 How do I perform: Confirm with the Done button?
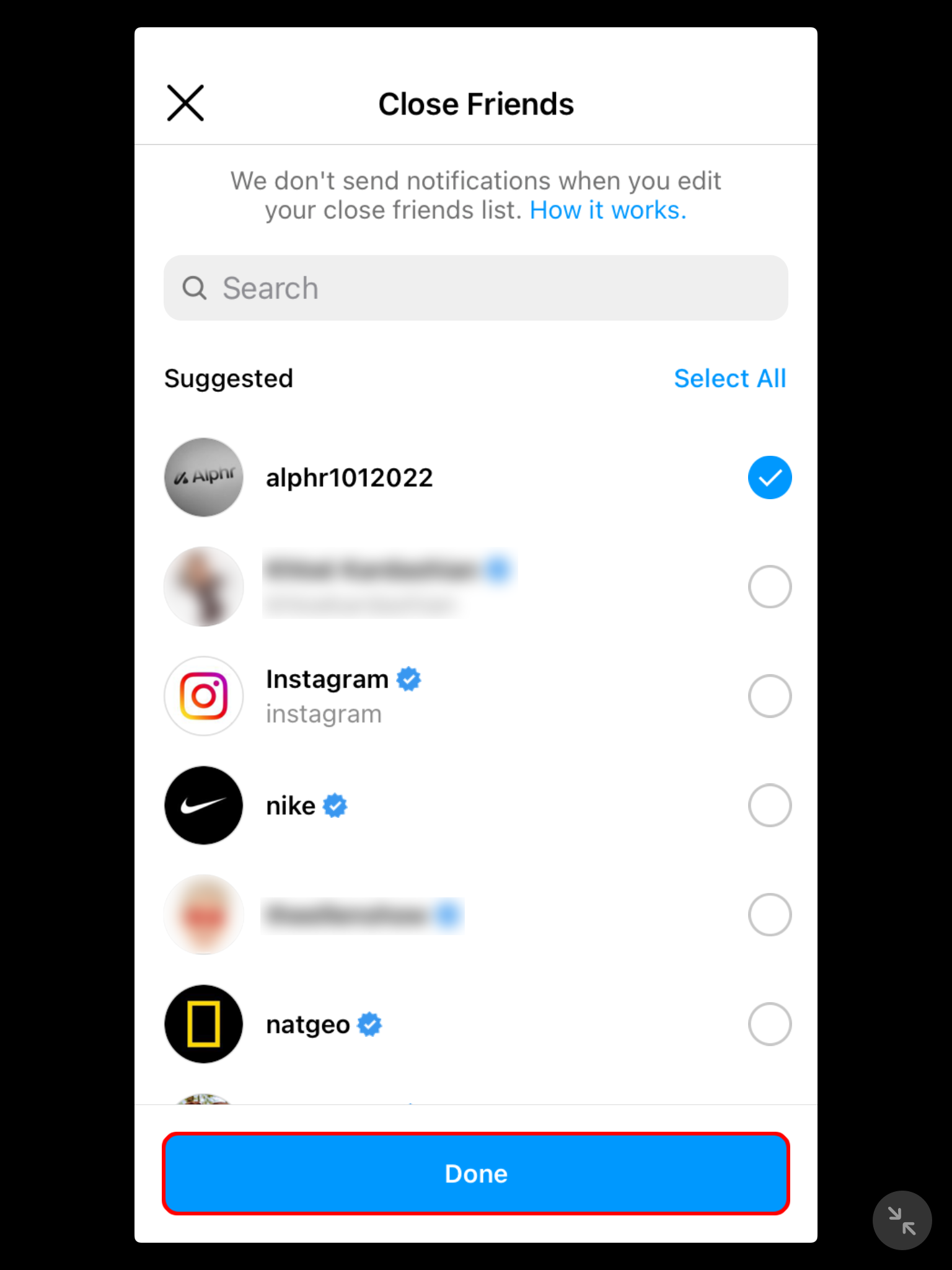[x=475, y=1173]
